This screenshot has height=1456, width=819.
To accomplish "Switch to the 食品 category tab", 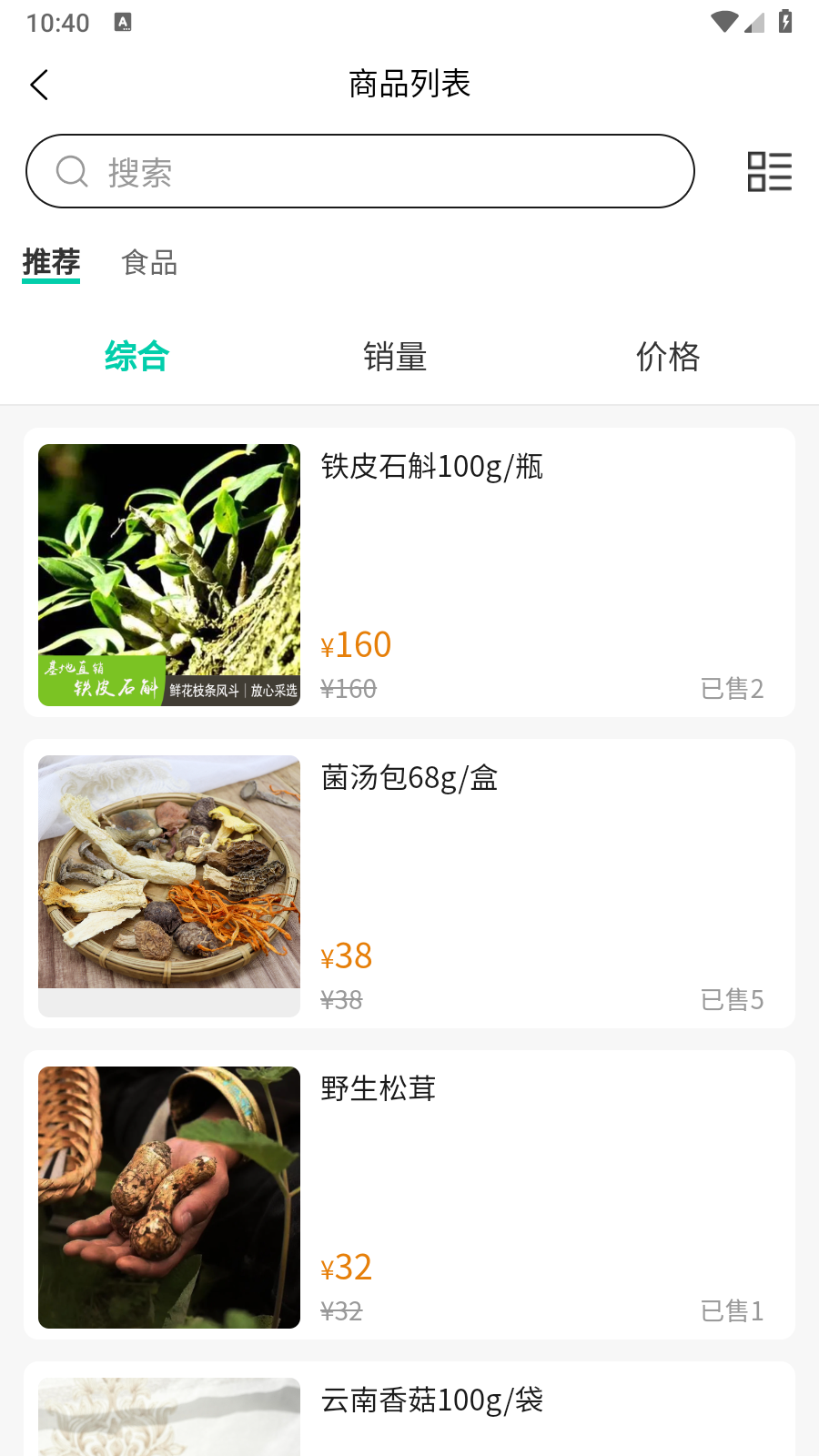I will pyautogui.click(x=149, y=263).
